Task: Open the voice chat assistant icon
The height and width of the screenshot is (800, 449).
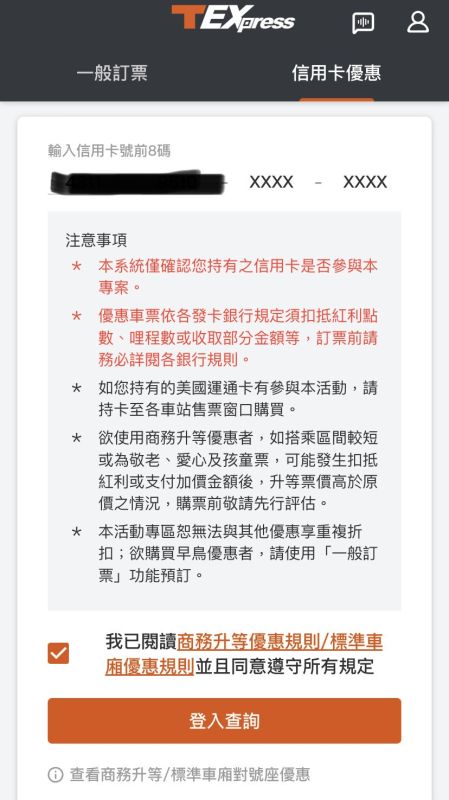Action: 363,23
